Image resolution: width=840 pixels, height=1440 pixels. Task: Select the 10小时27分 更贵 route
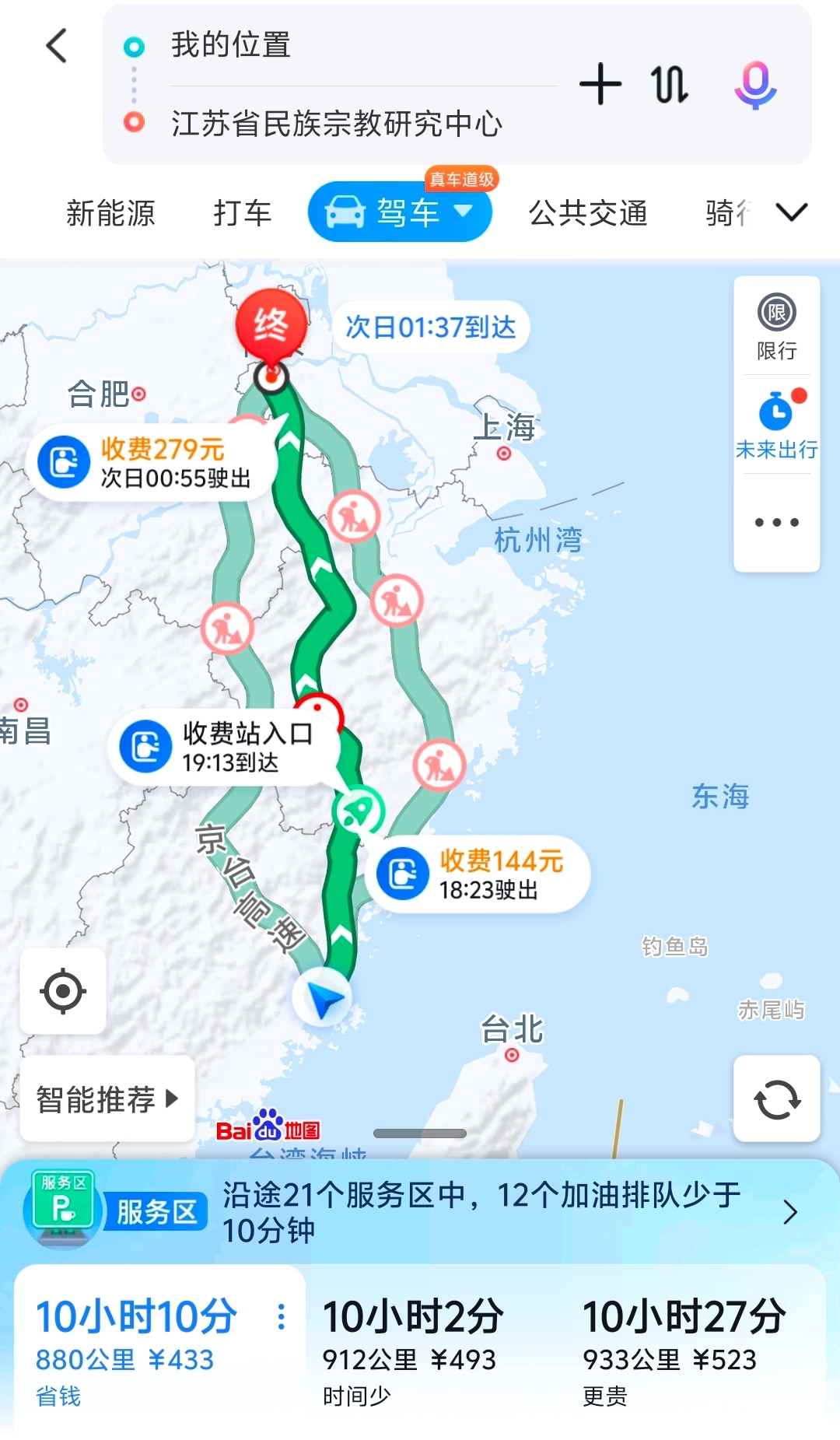click(x=684, y=1351)
